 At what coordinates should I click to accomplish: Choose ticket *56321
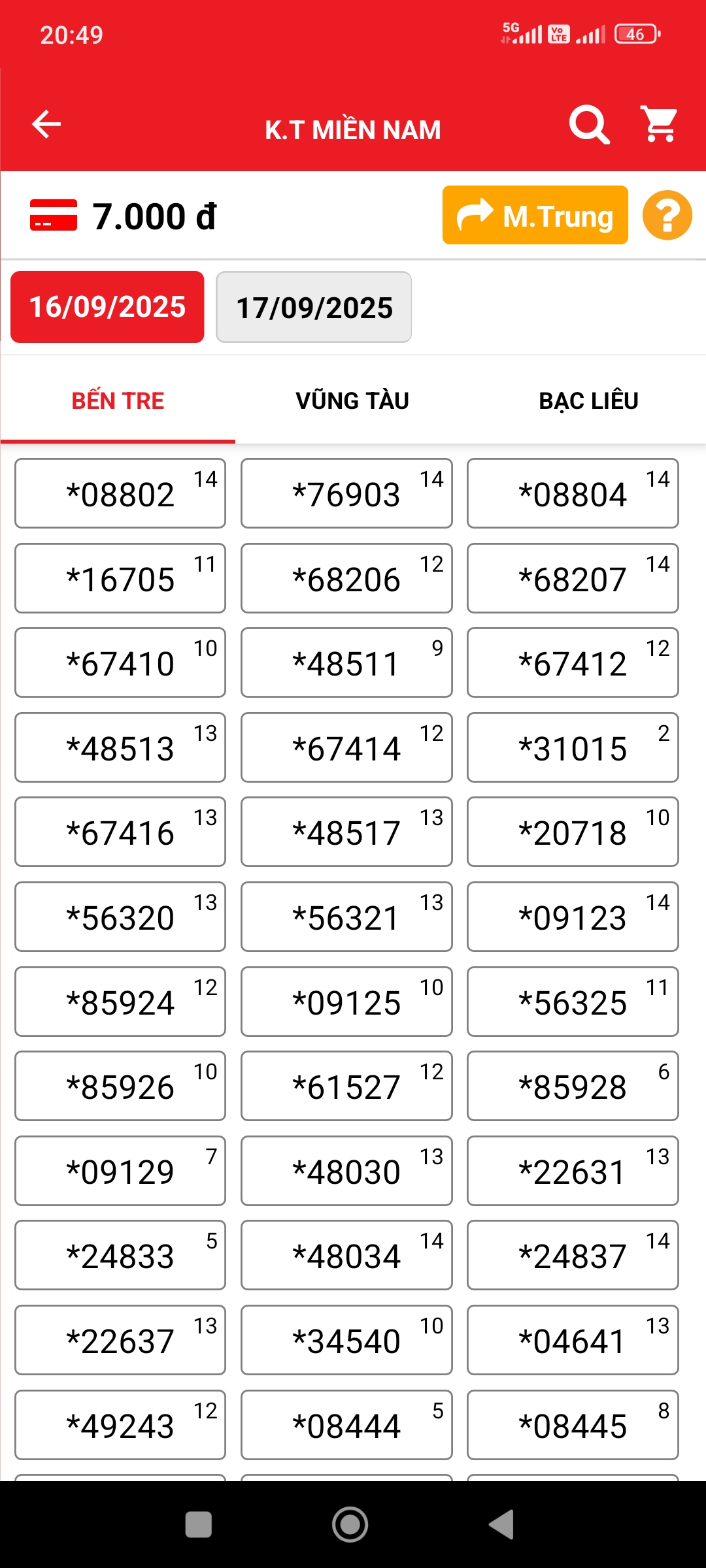pos(346,917)
